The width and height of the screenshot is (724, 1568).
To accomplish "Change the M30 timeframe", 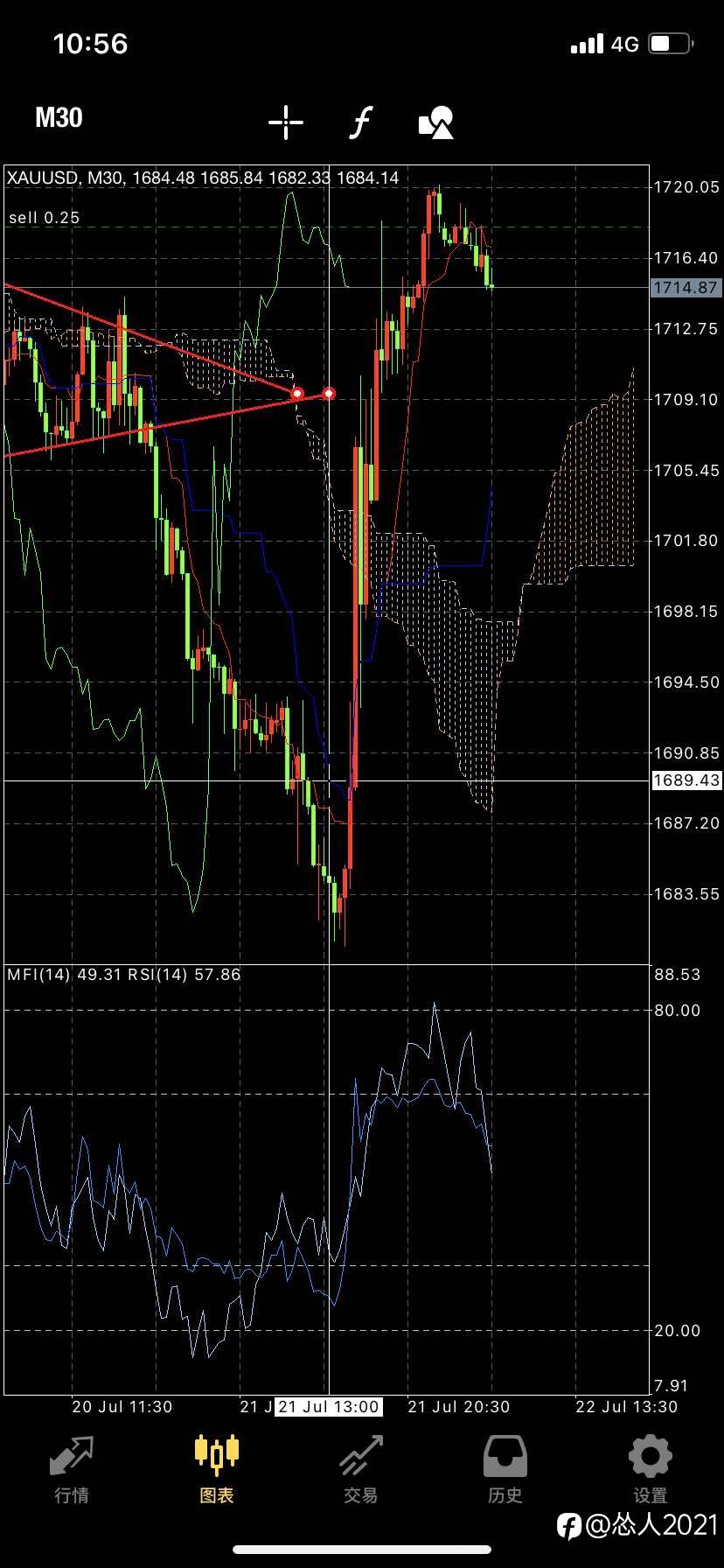I will (59, 118).
